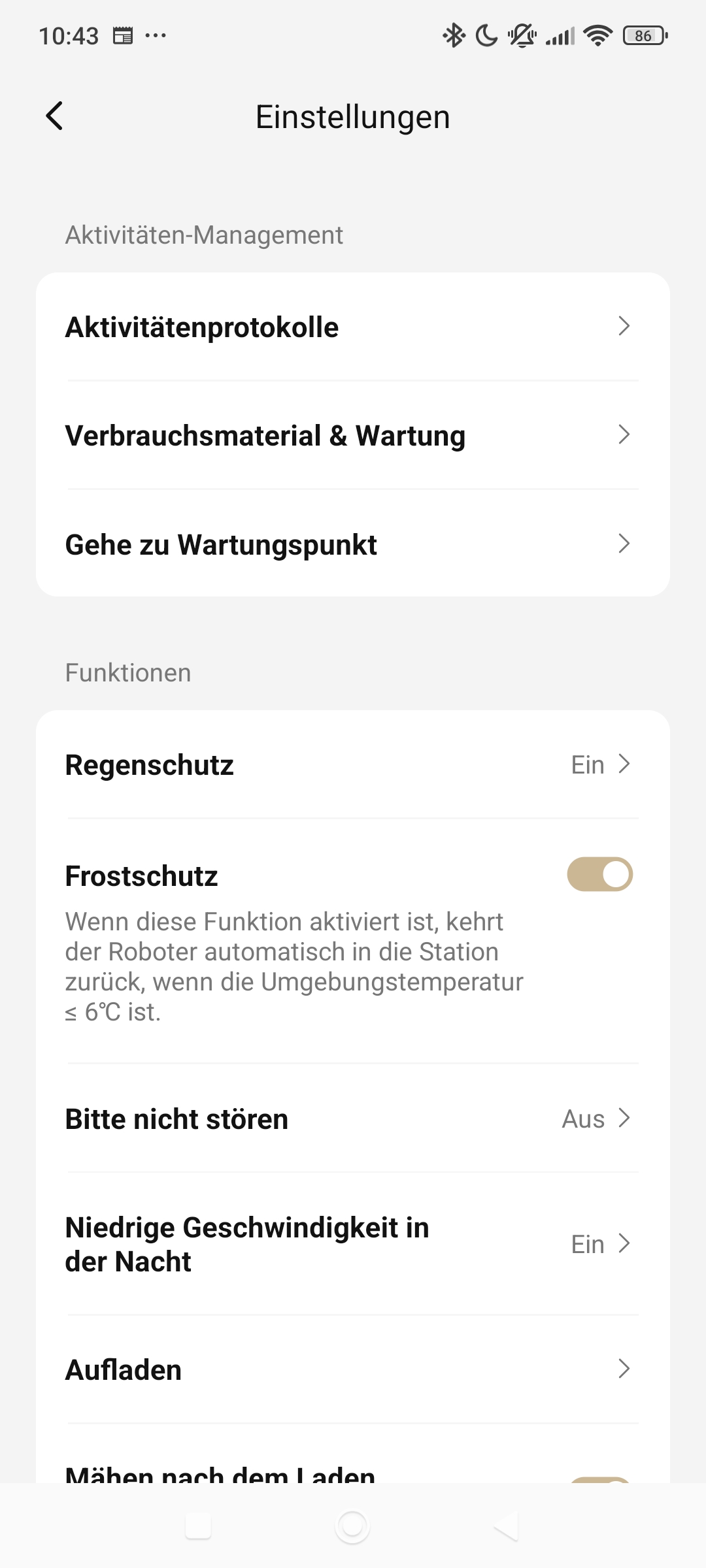Open the Aufladen options
706x1568 pixels.
tap(353, 1369)
